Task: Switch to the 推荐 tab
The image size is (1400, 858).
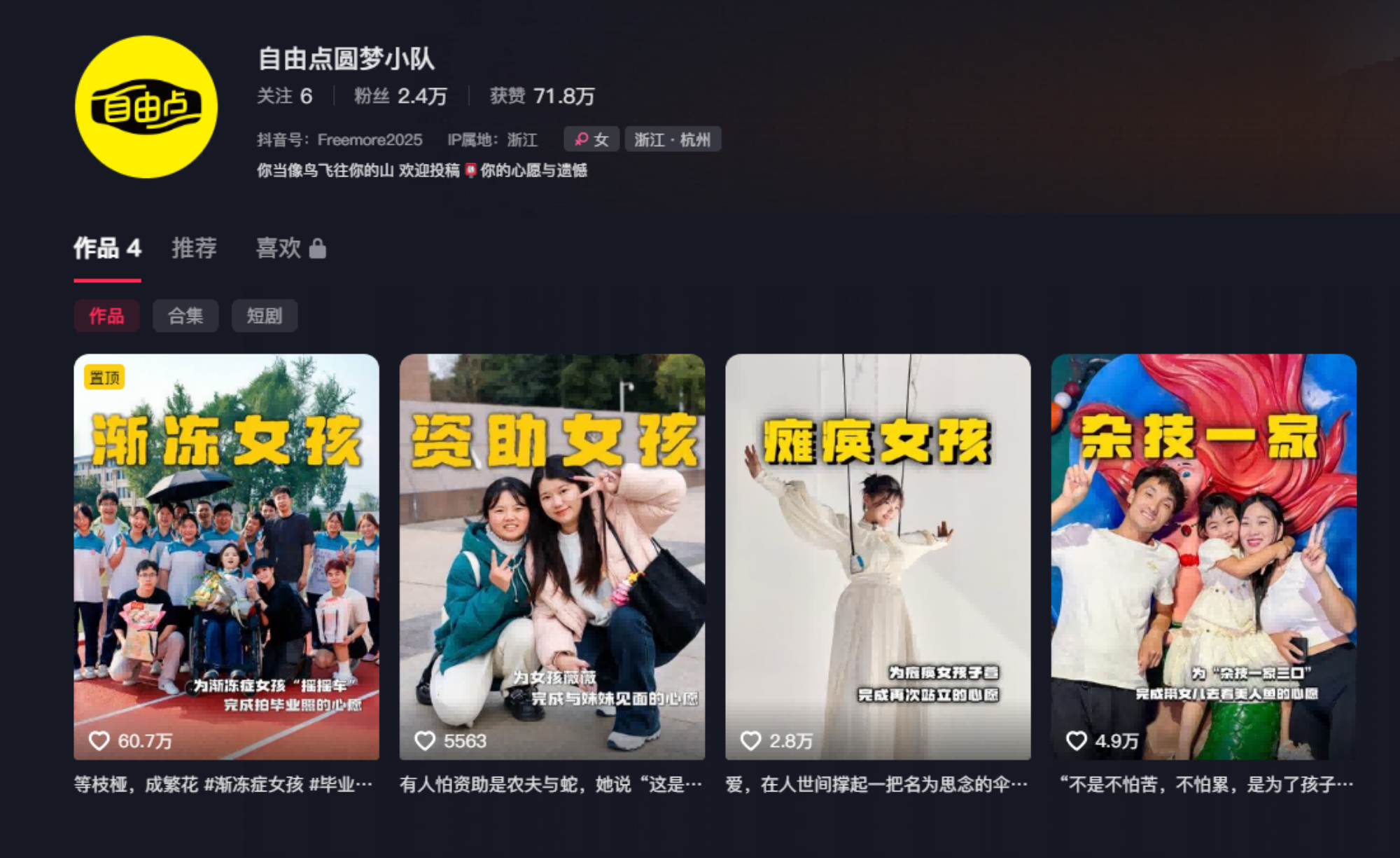Action: pyautogui.click(x=194, y=248)
